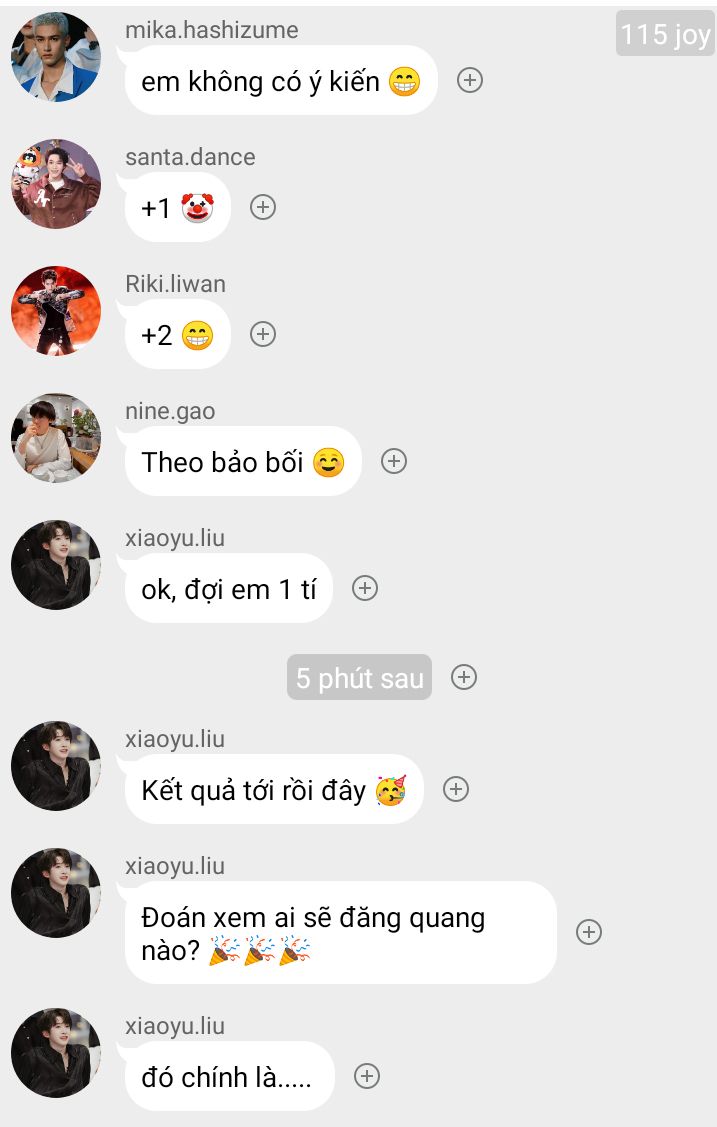Comment on the "đó chính là....." message
This screenshot has height=1127, width=717.
[367, 1076]
